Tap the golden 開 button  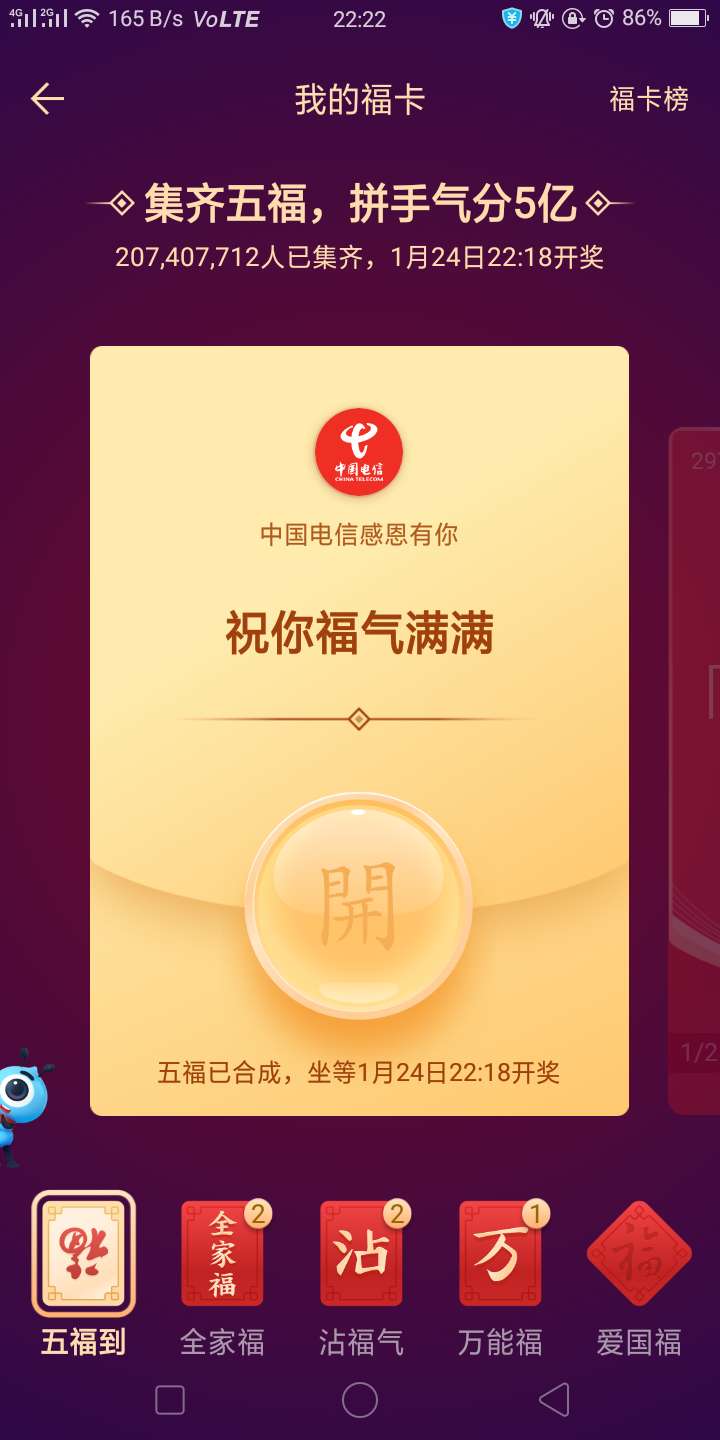(x=359, y=906)
